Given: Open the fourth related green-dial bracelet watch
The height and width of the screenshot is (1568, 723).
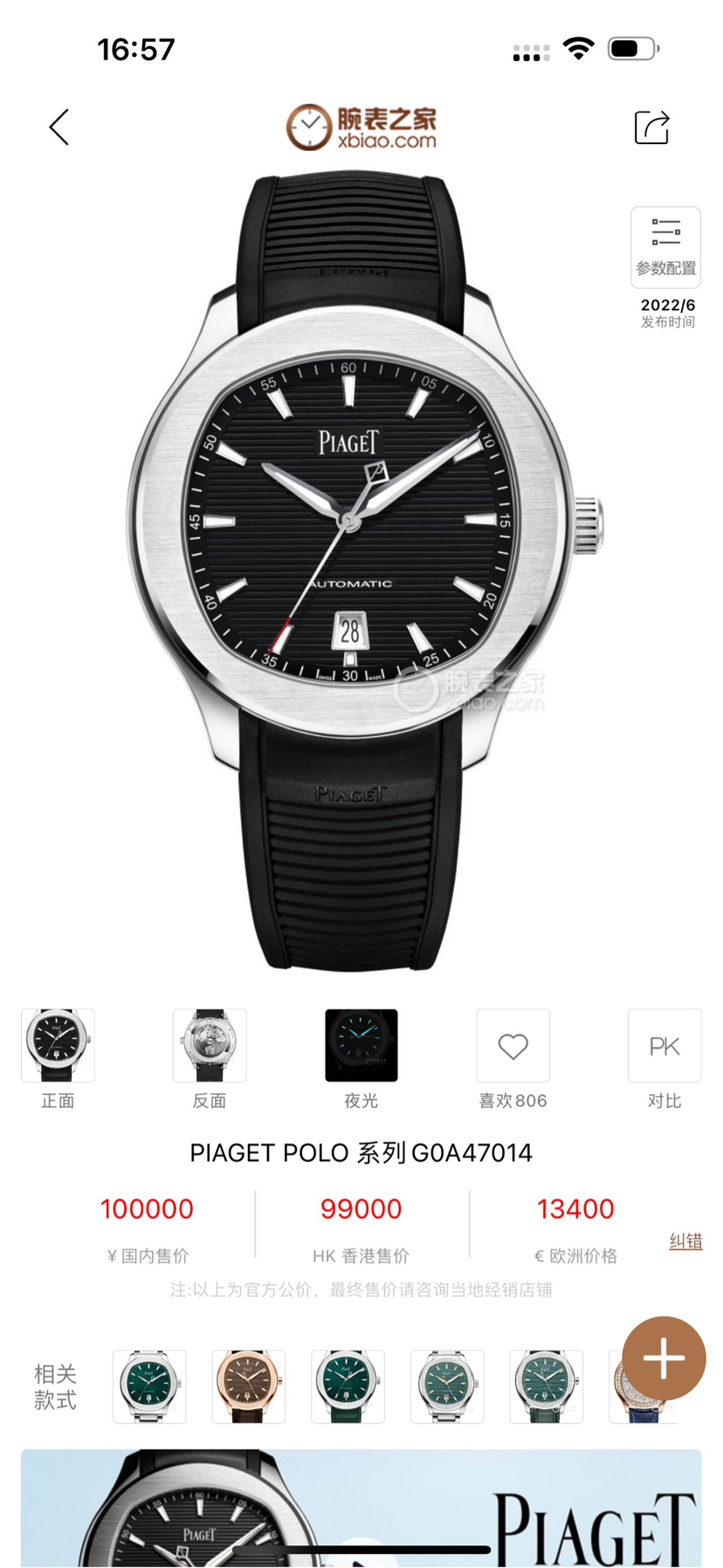Looking at the screenshot, I should coord(447,1386).
